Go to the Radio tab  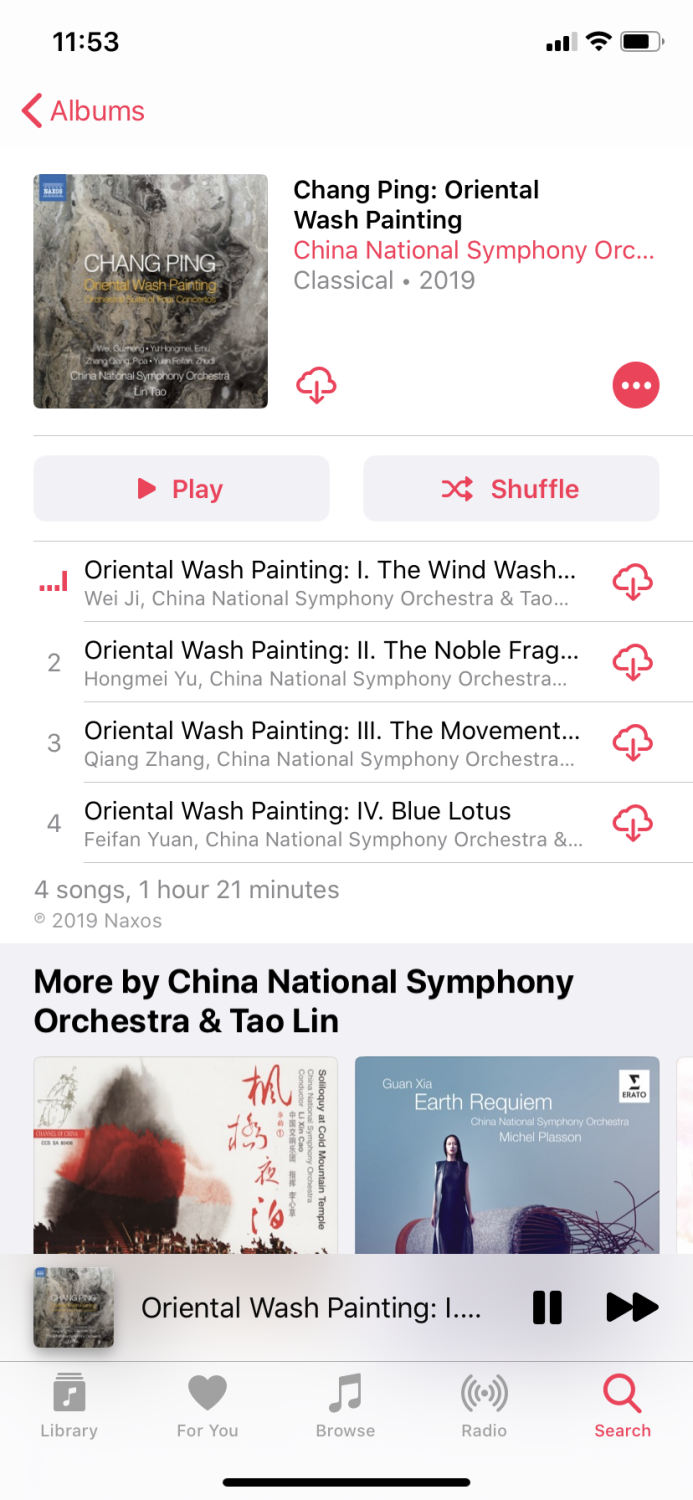point(484,1405)
